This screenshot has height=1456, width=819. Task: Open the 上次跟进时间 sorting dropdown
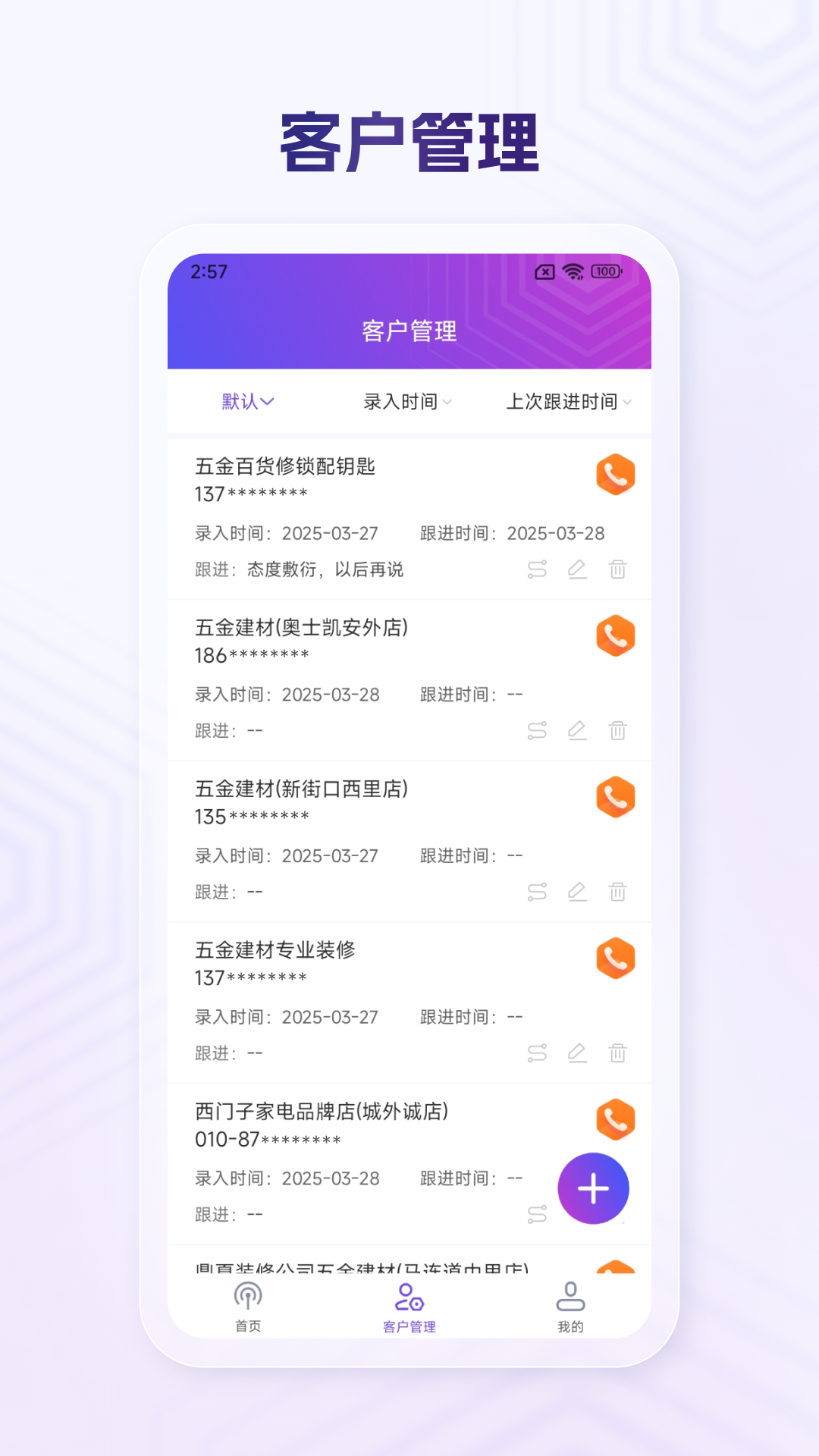point(569,402)
